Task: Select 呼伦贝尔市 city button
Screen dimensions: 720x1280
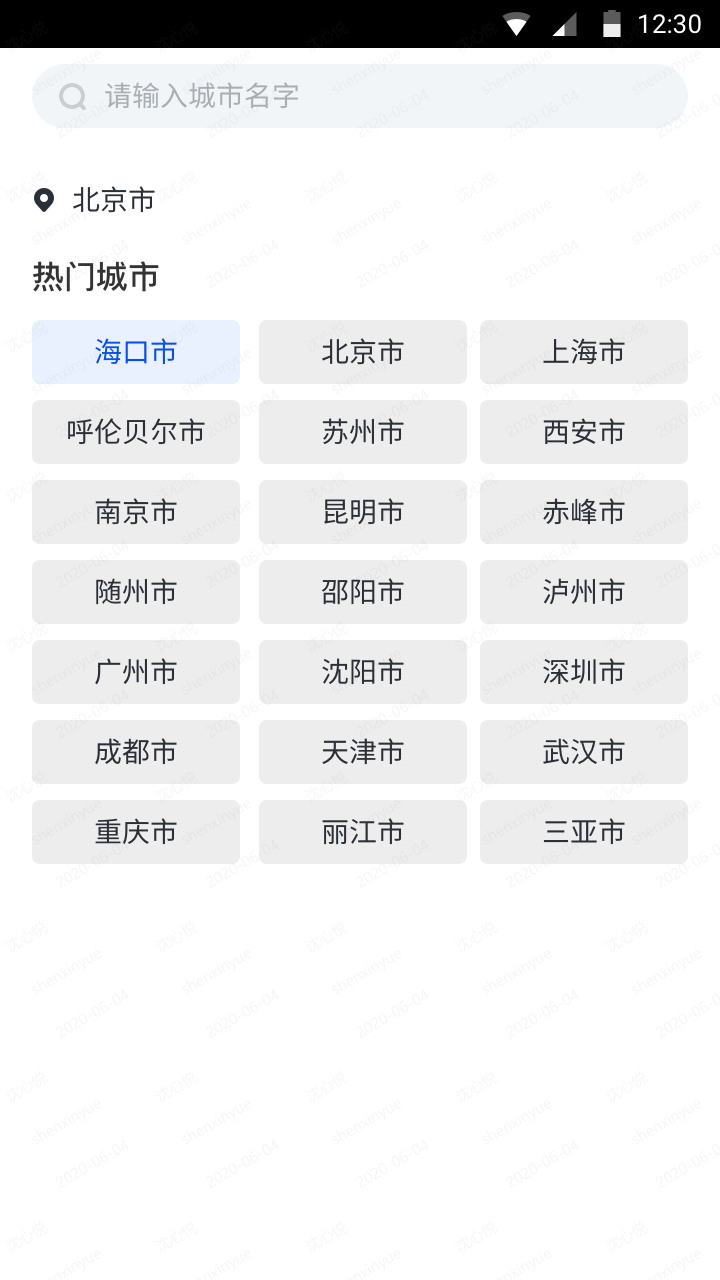Action: click(135, 432)
